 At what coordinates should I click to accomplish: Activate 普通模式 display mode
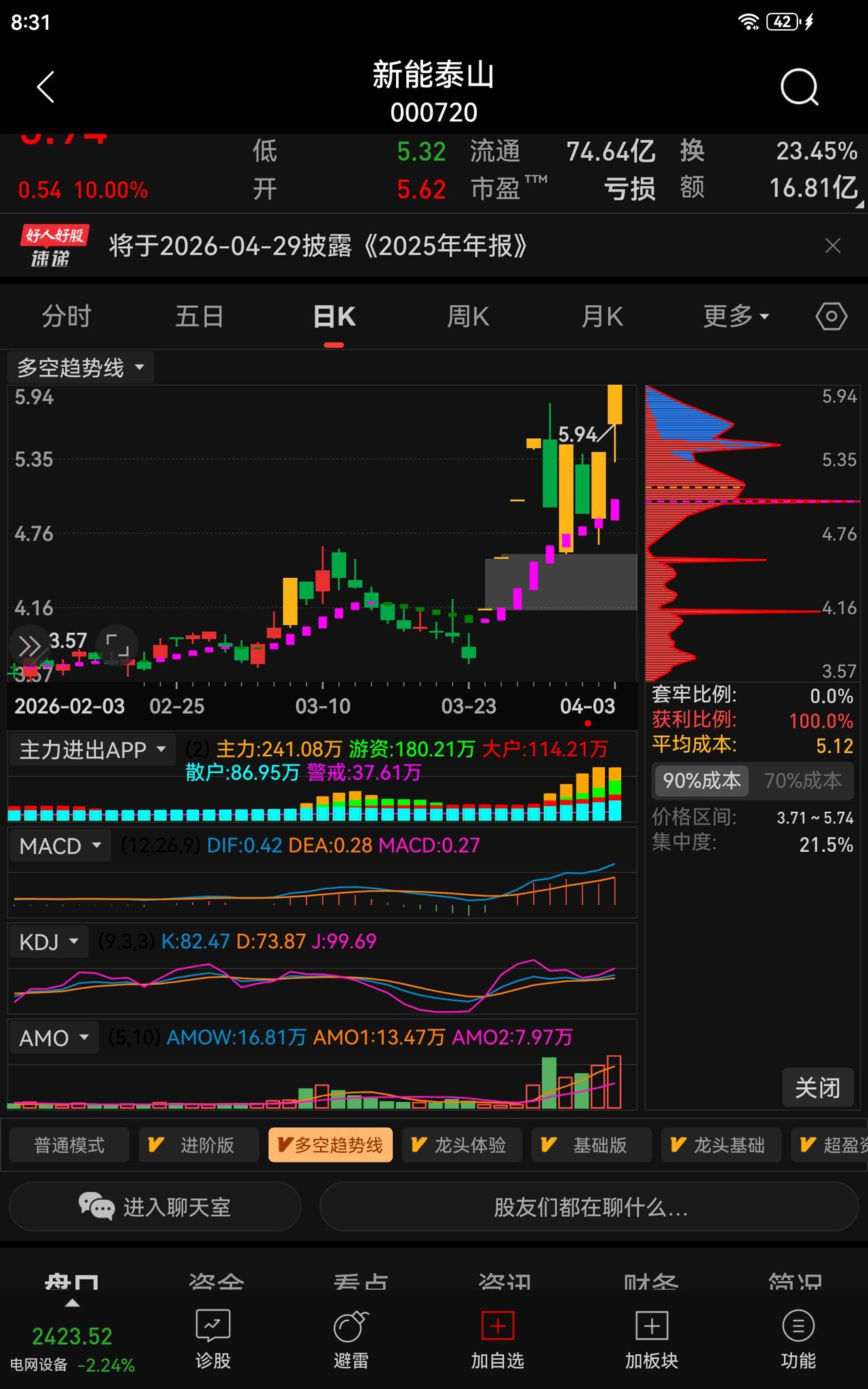coord(68,1145)
